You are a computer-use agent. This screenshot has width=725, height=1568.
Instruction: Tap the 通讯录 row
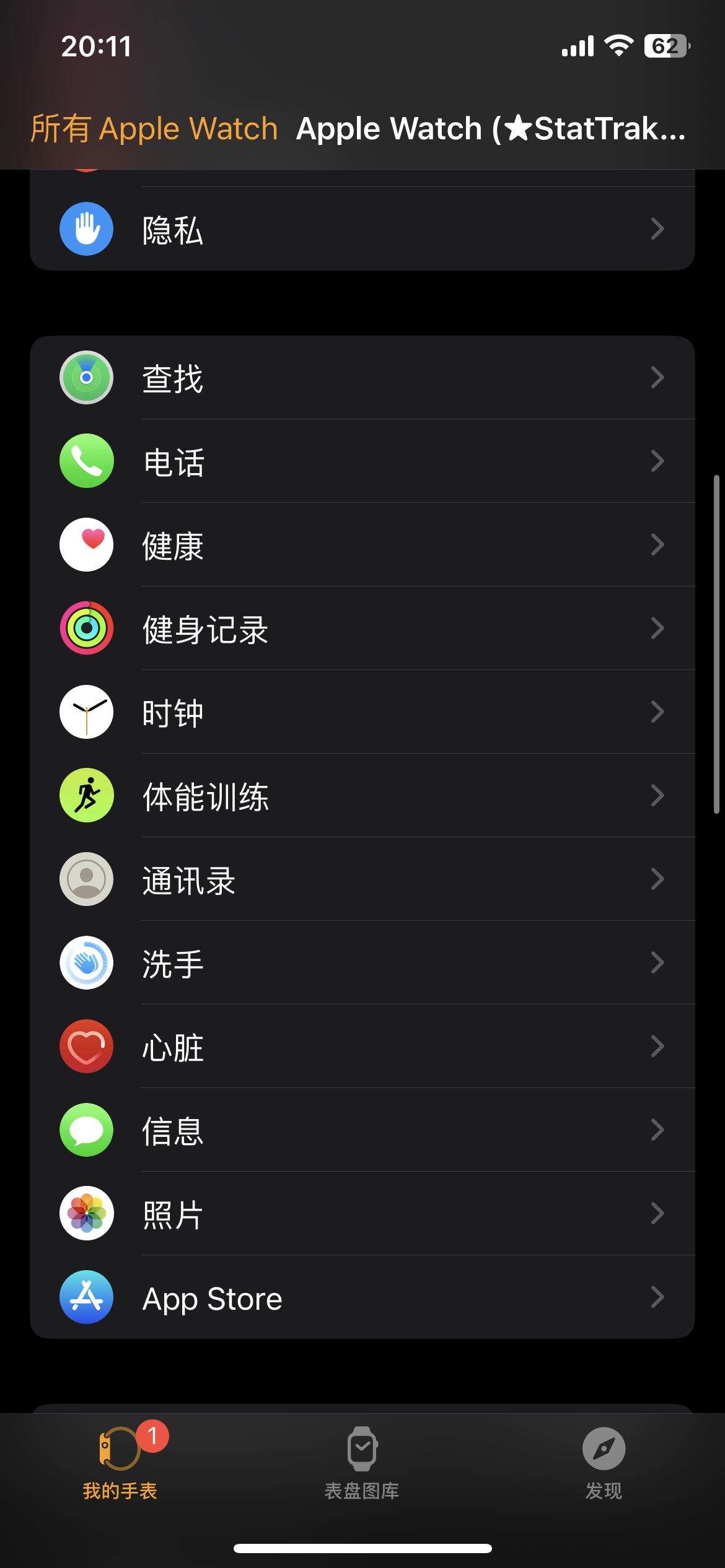(x=362, y=879)
